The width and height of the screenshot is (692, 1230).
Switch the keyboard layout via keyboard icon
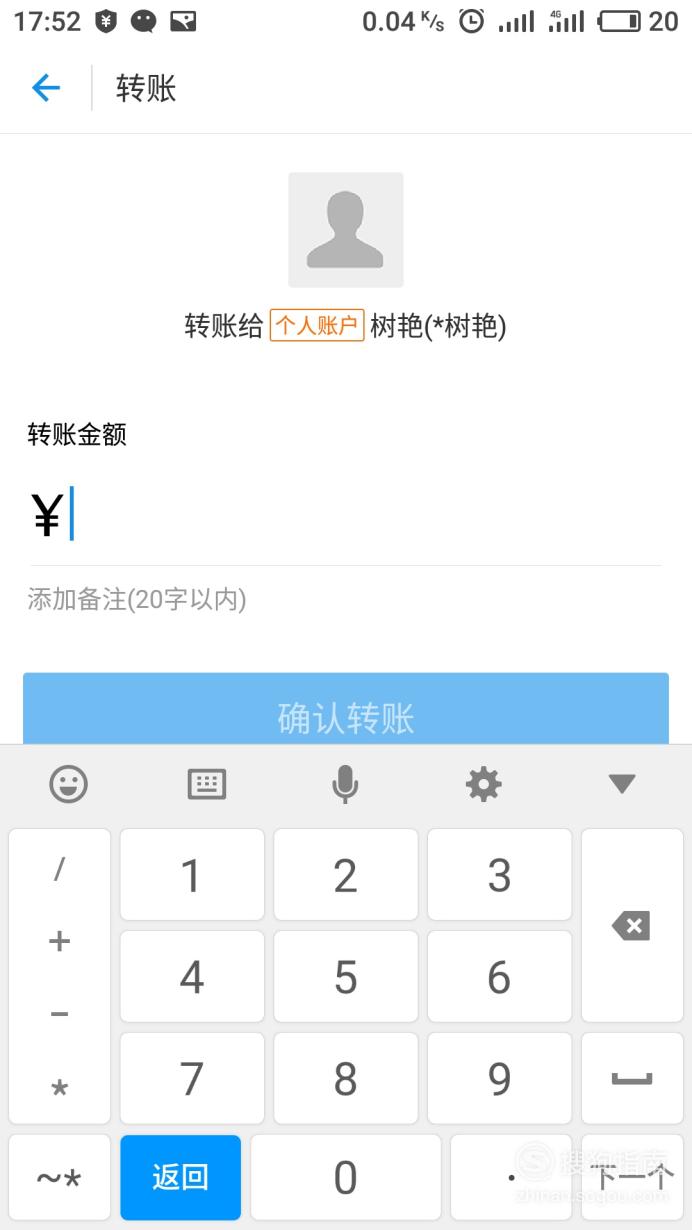[x=207, y=784]
